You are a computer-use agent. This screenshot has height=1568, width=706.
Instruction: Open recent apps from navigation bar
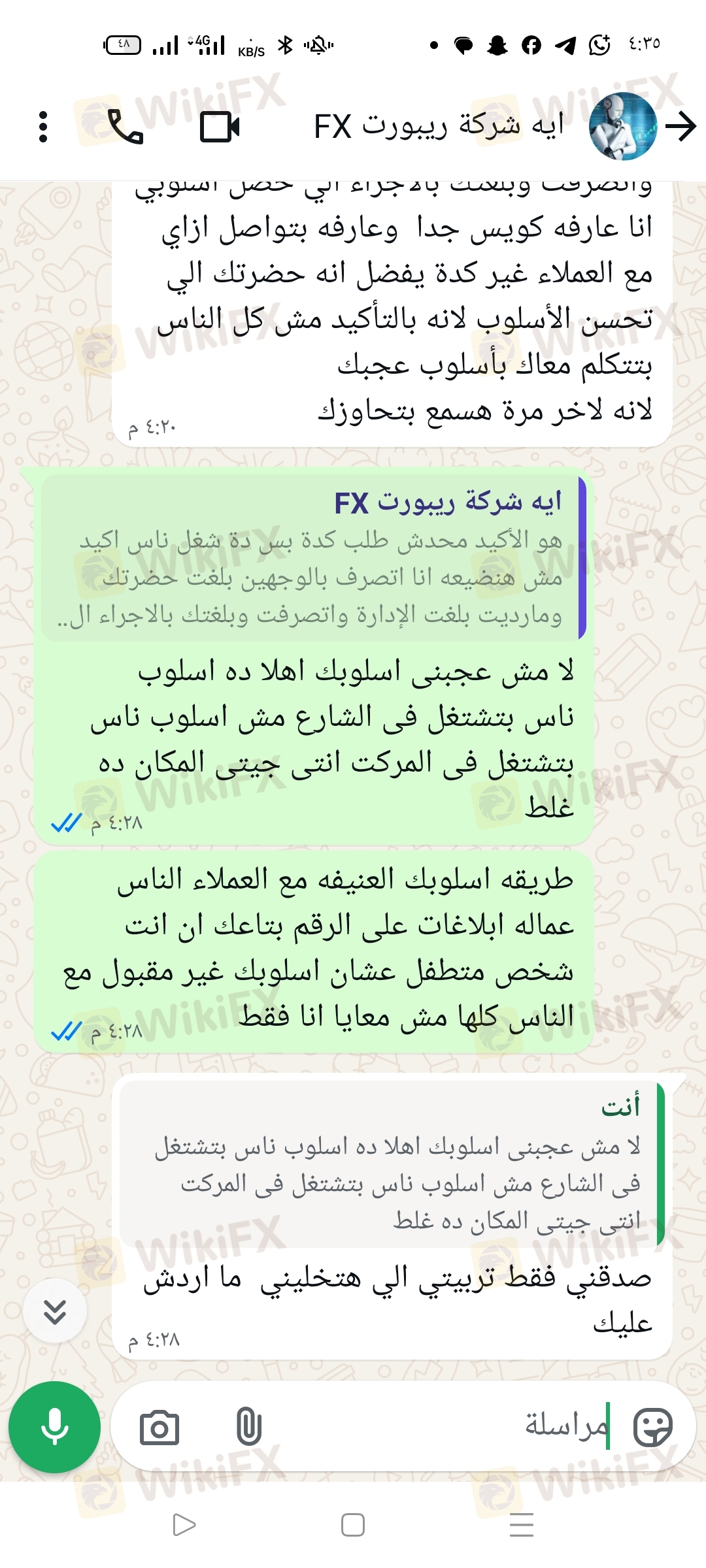(521, 1525)
